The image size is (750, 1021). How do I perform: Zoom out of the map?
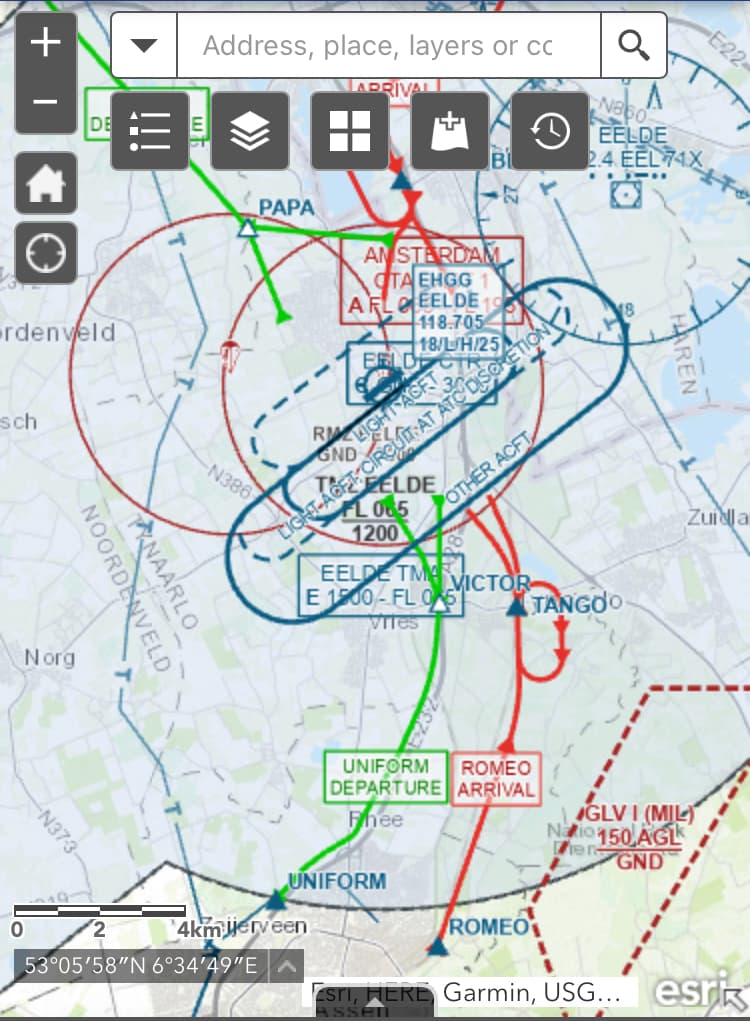click(46, 102)
